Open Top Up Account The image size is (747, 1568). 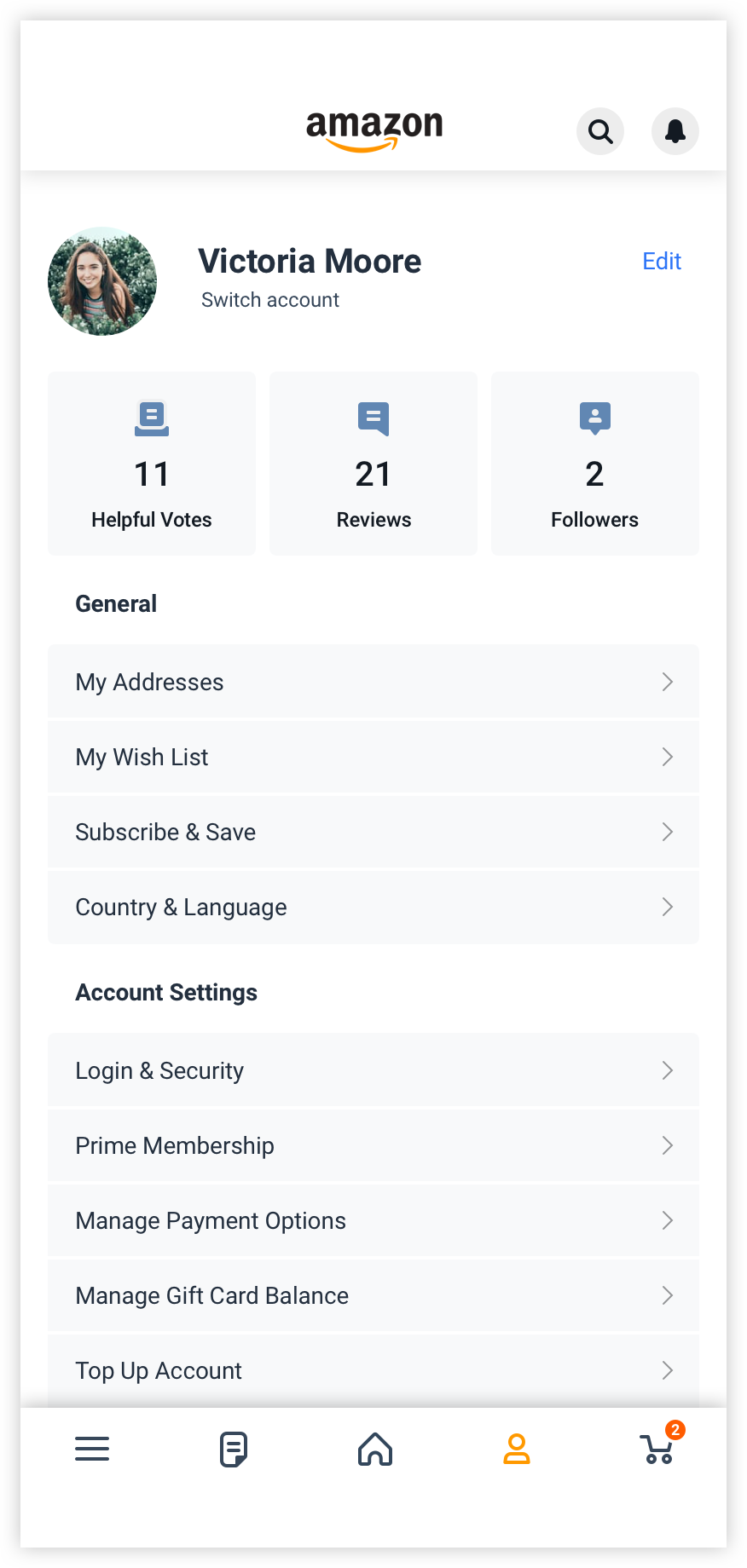(373, 1370)
